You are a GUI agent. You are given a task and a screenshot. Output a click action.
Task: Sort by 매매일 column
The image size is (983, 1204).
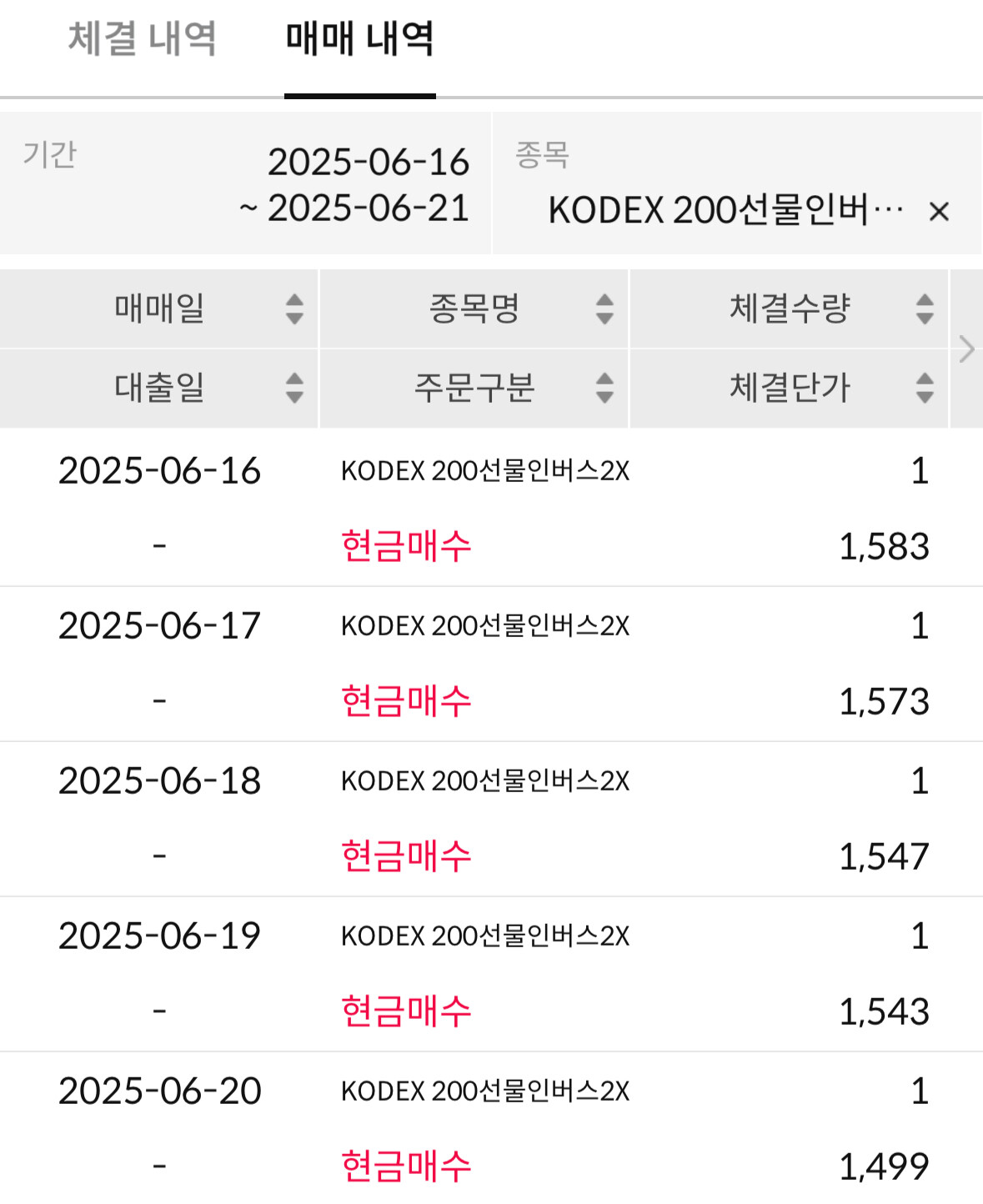click(158, 309)
